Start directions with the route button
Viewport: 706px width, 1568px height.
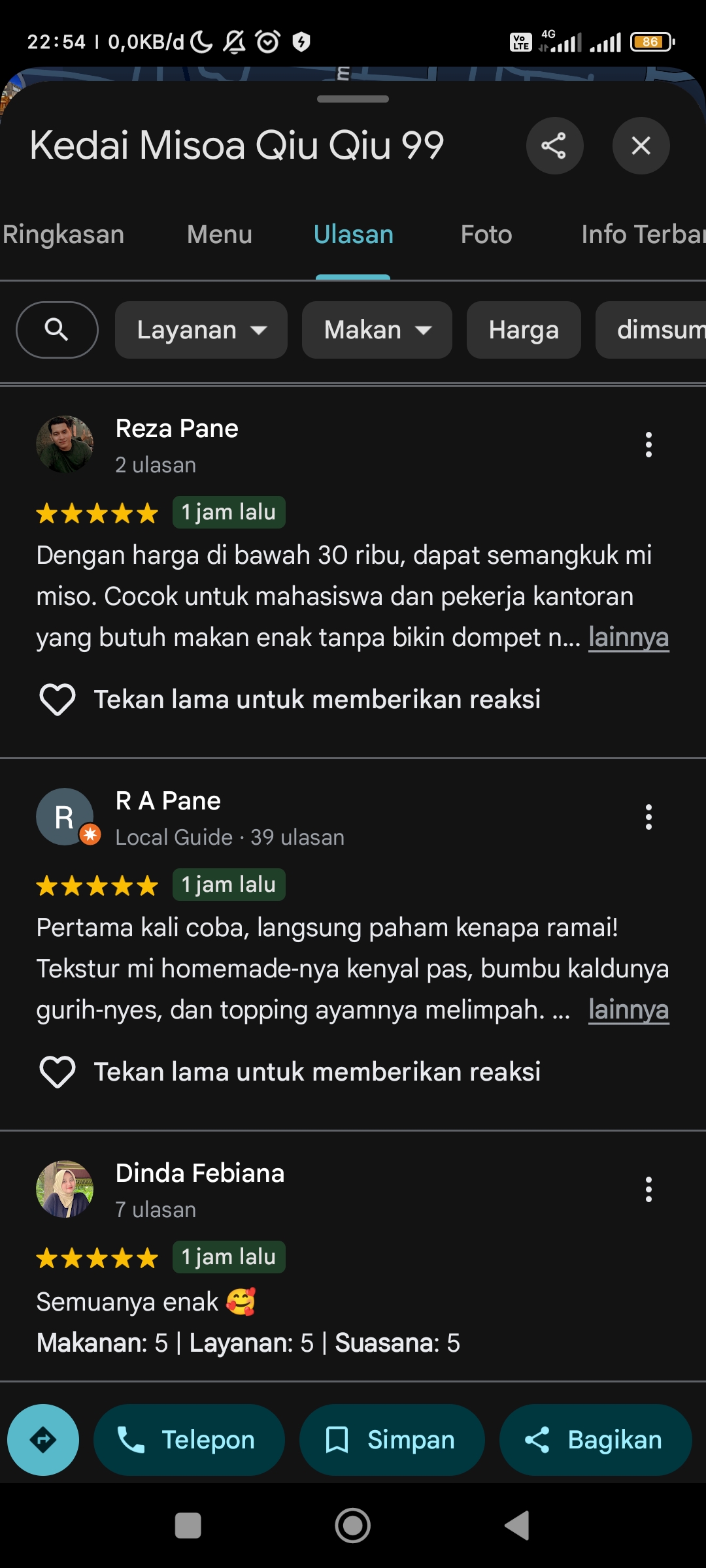click(43, 1440)
